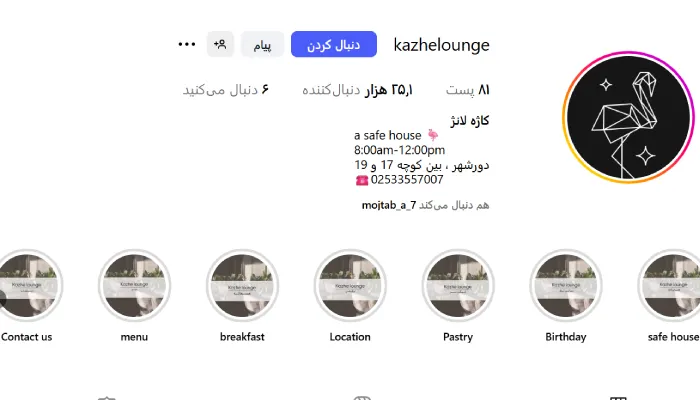Open the Message (پیام) button
The width and height of the screenshot is (700, 400).
click(x=262, y=45)
